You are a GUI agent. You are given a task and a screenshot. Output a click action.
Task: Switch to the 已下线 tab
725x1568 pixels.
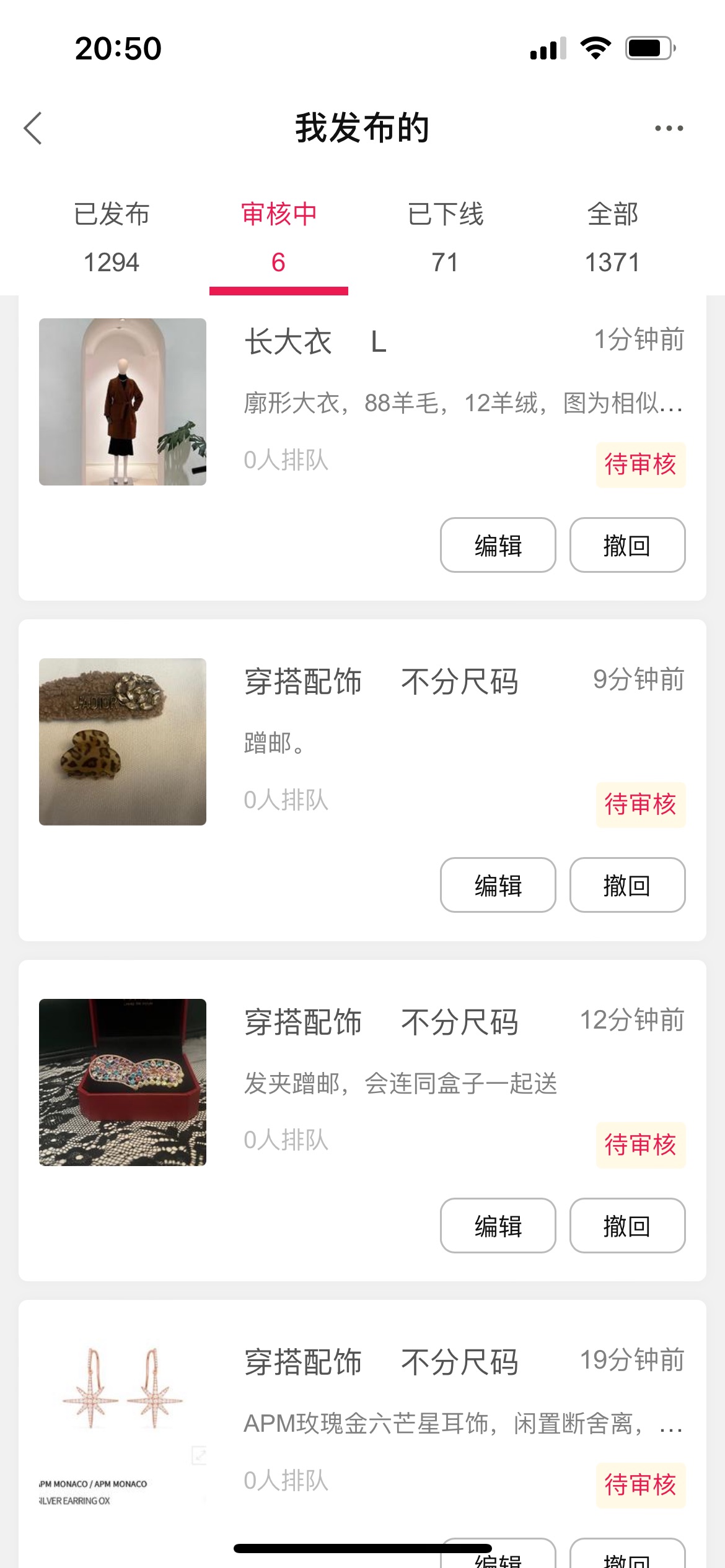446,238
